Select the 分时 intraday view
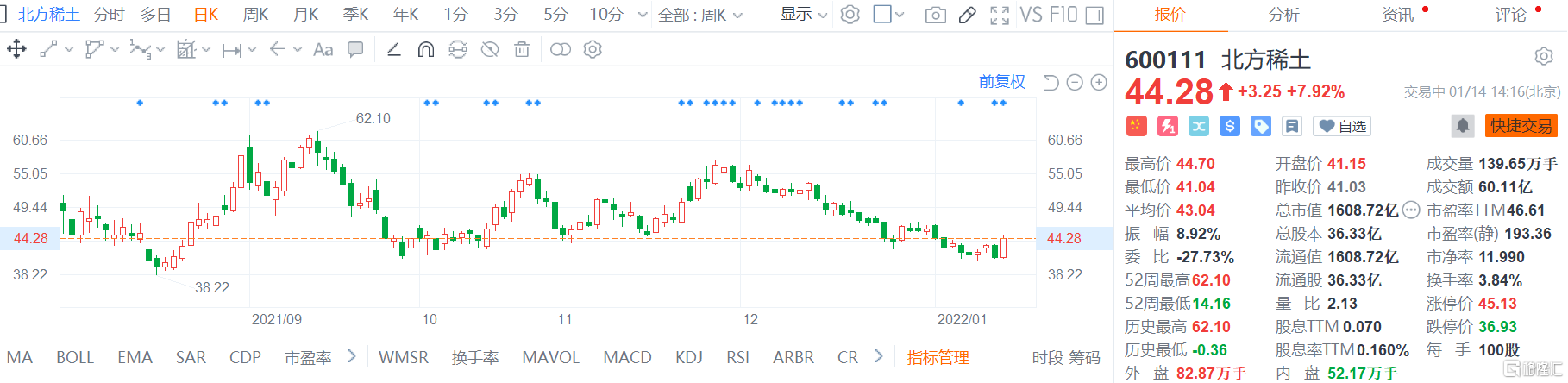The width and height of the screenshot is (1568, 383). click(110, 15)
